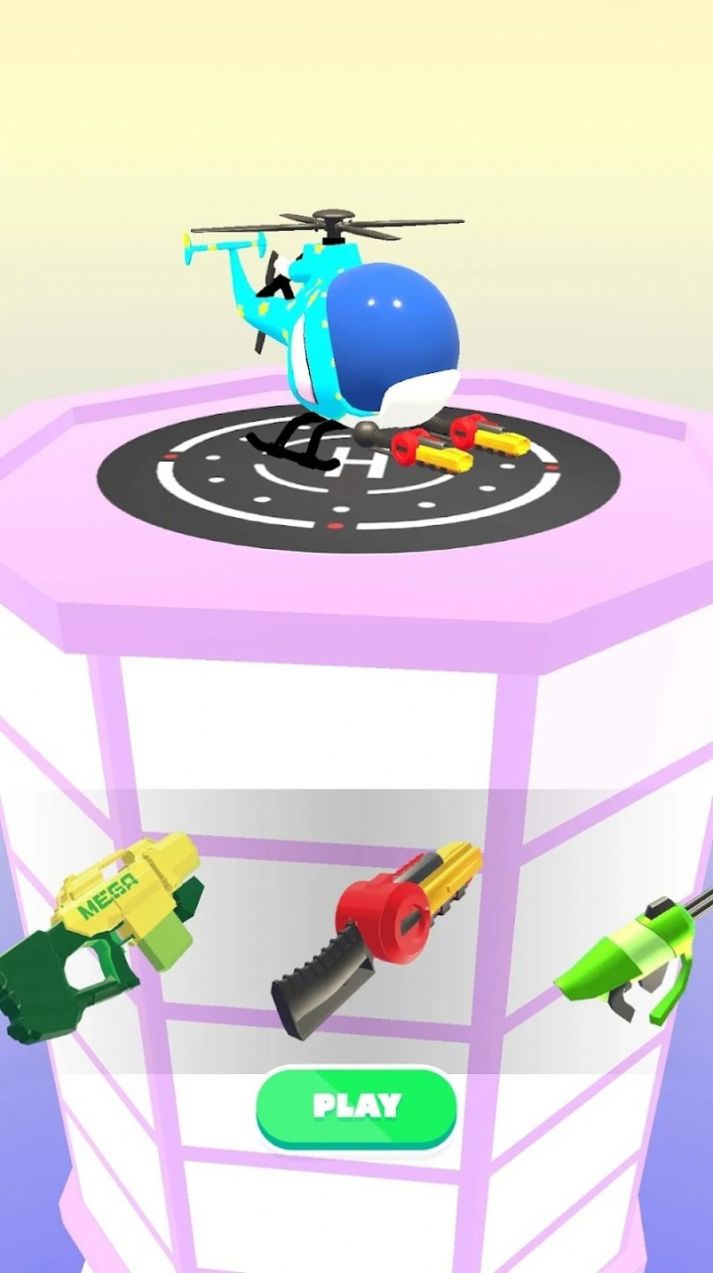Tap the green PLAY button
The width and height of the screenshot is (713, 1273).
coord(356,1106)
